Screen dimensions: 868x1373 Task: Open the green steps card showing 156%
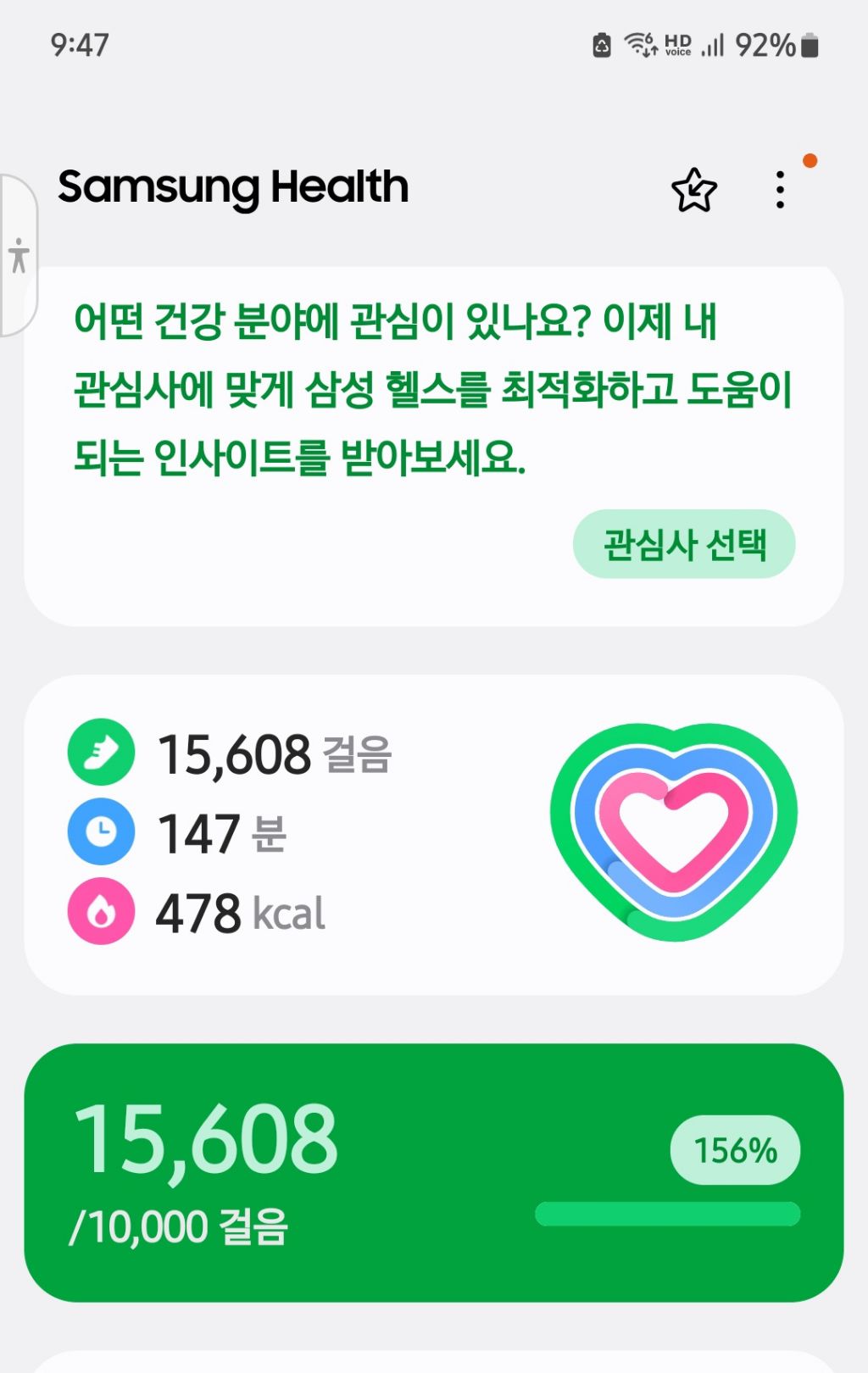(433, 1171)
